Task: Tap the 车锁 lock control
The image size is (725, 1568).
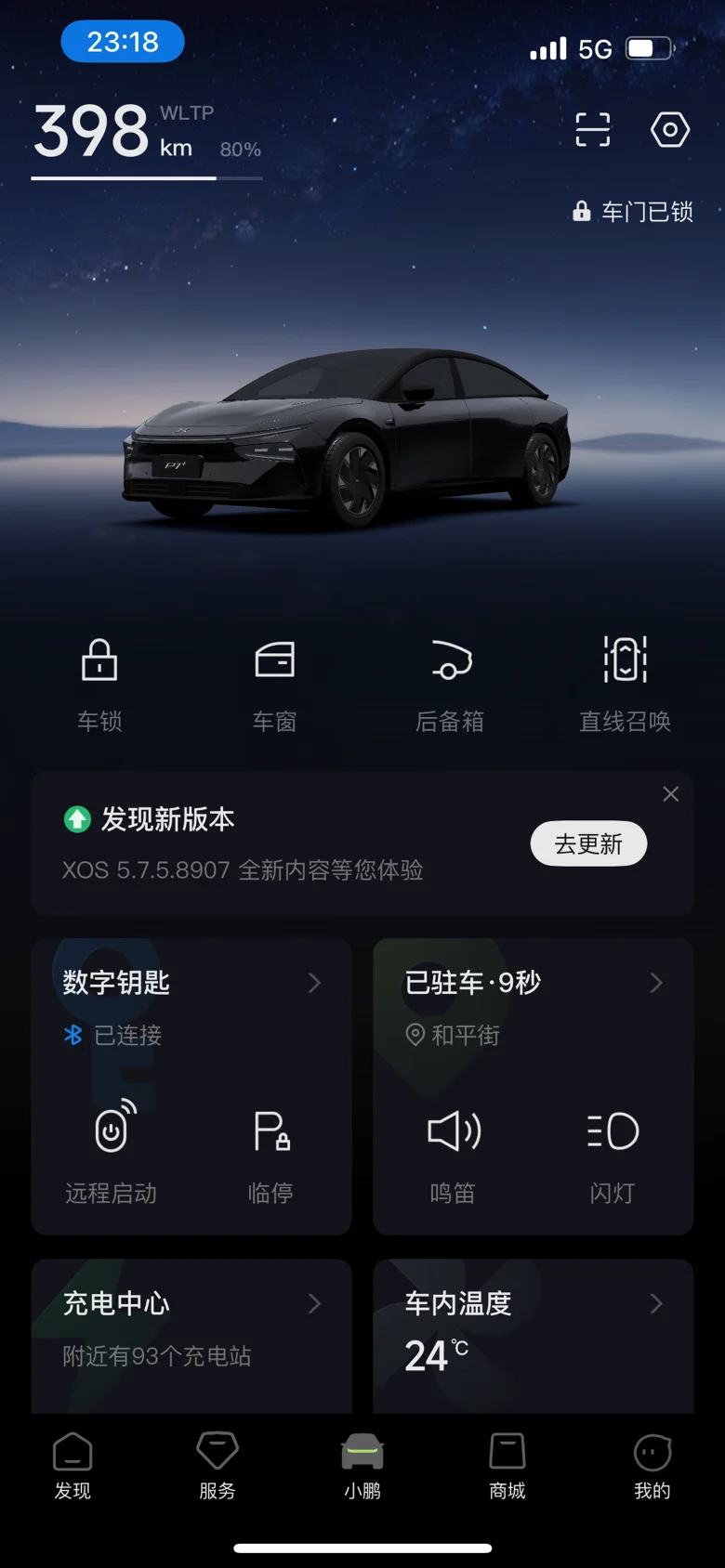Action: point(99,685)
